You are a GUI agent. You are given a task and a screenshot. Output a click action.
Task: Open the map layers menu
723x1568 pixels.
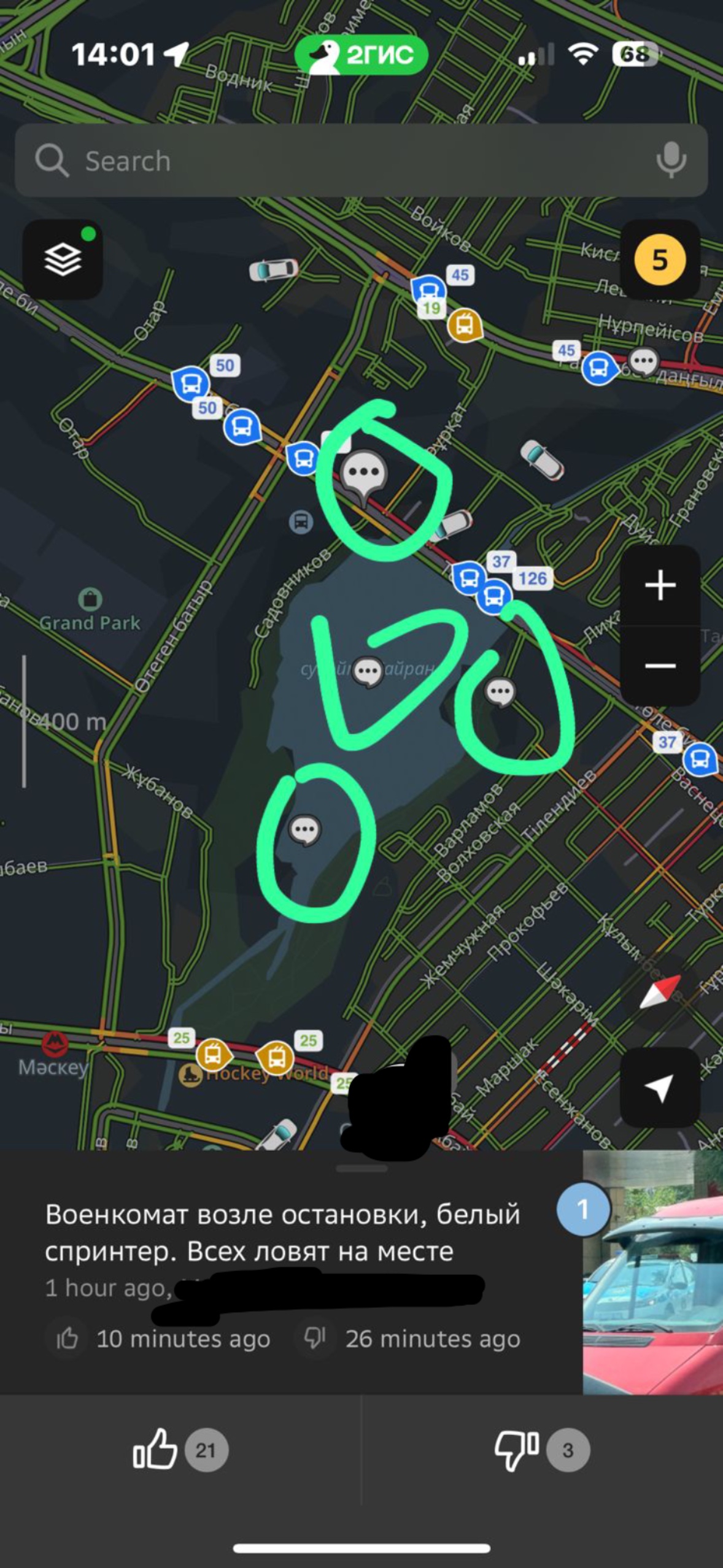63,259
